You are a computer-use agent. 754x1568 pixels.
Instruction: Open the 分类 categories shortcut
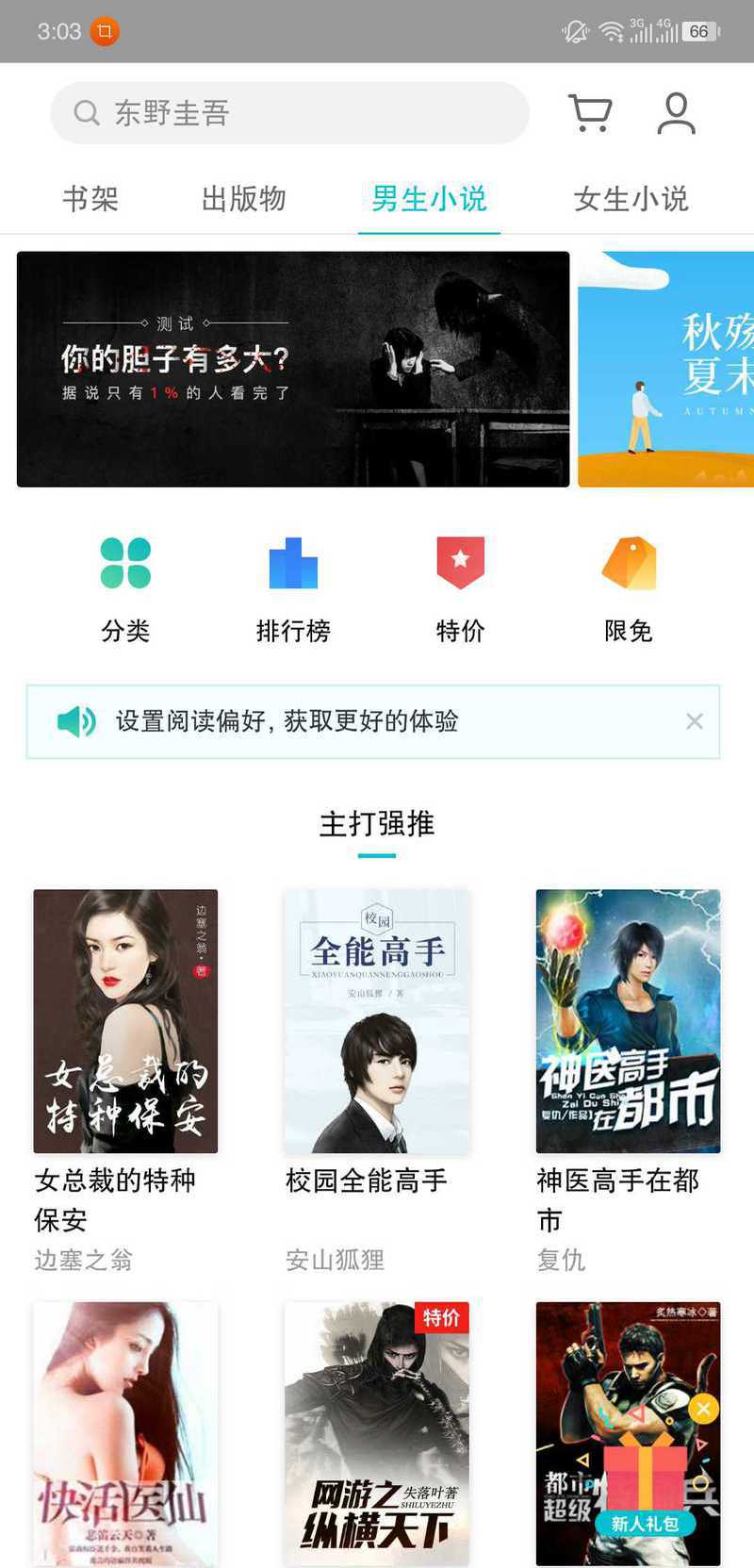(x=125, y=589)
